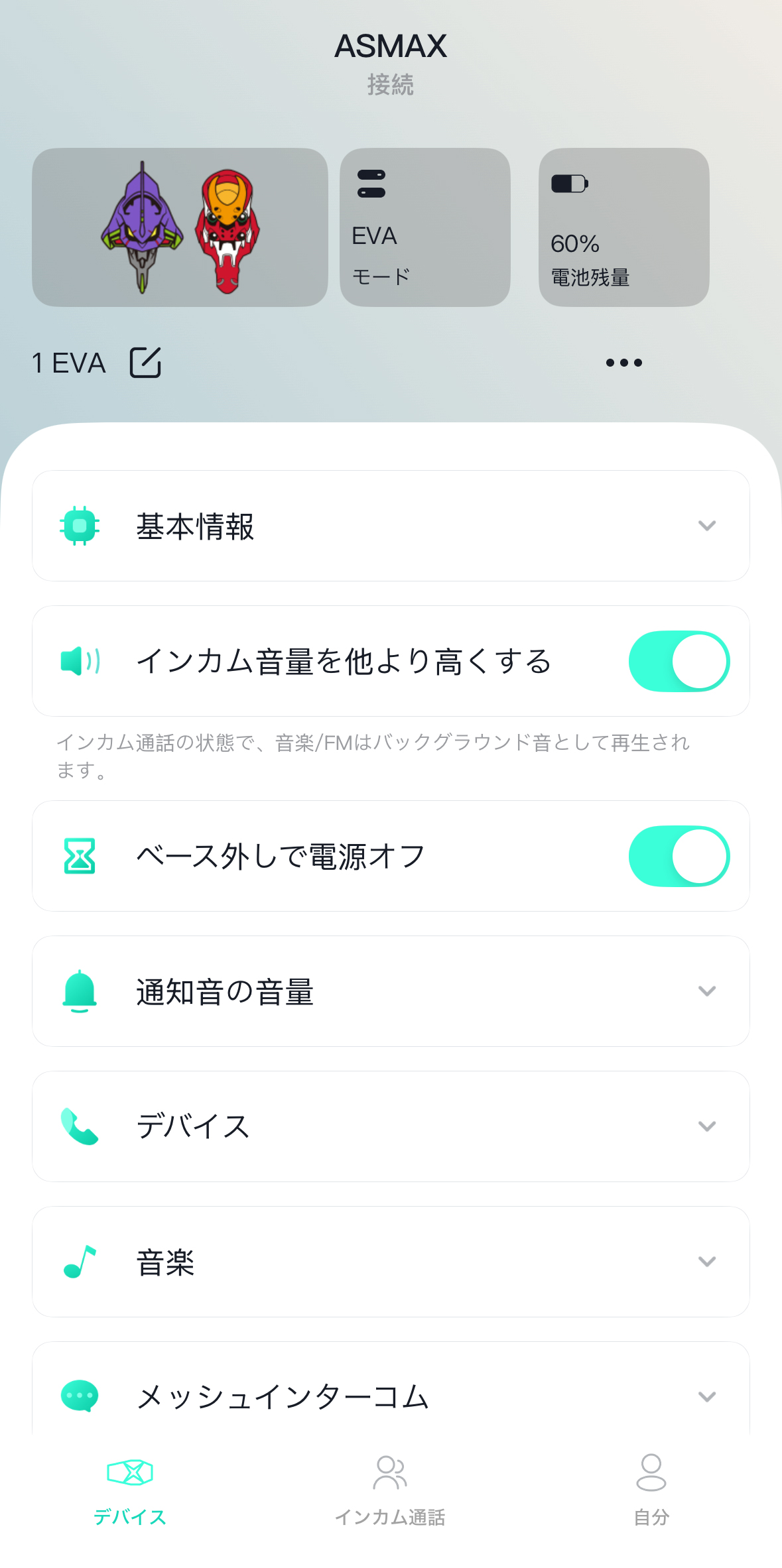Switch to the インカム通話 tab
782x1568 pixels.
390,1489
